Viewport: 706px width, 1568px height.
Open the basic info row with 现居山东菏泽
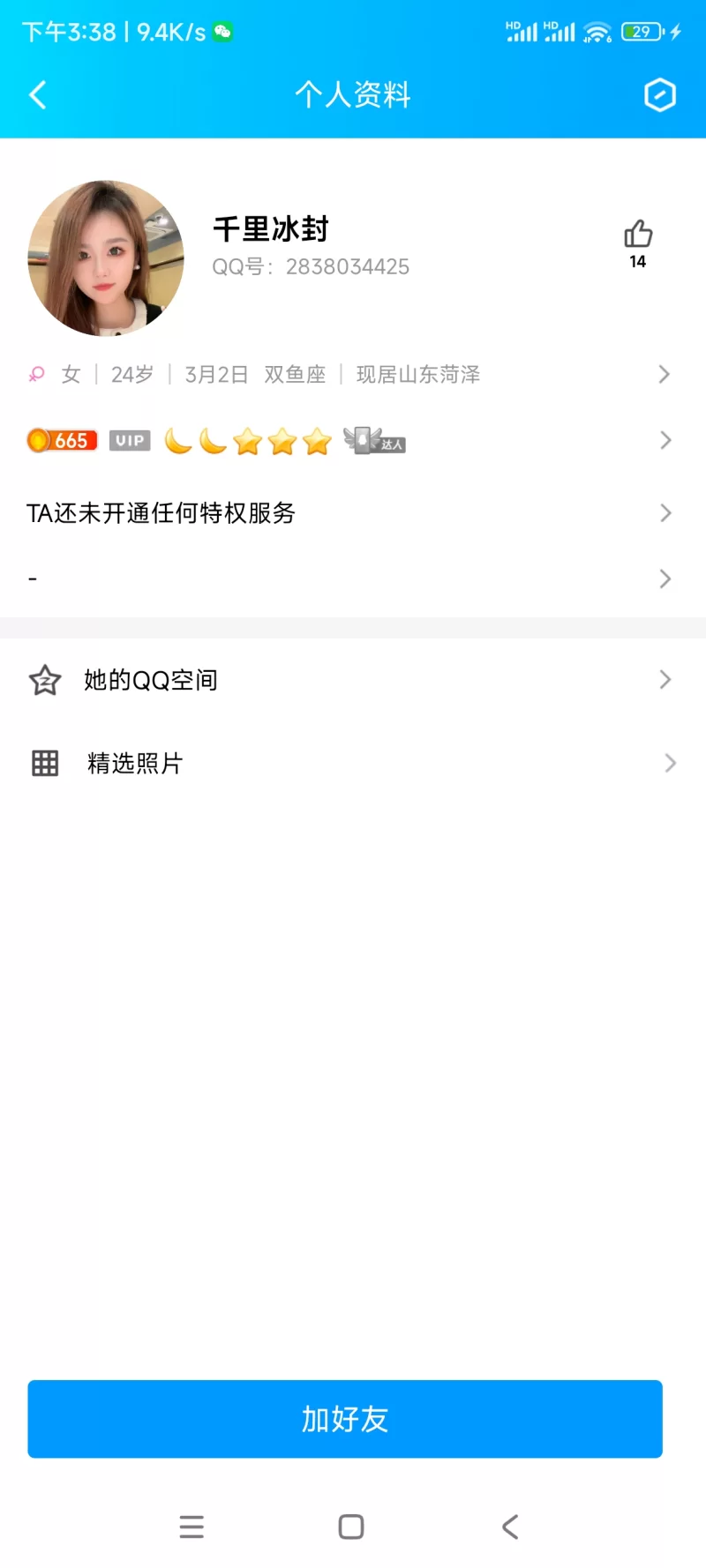pyautogui.click(x=353, y=375)
